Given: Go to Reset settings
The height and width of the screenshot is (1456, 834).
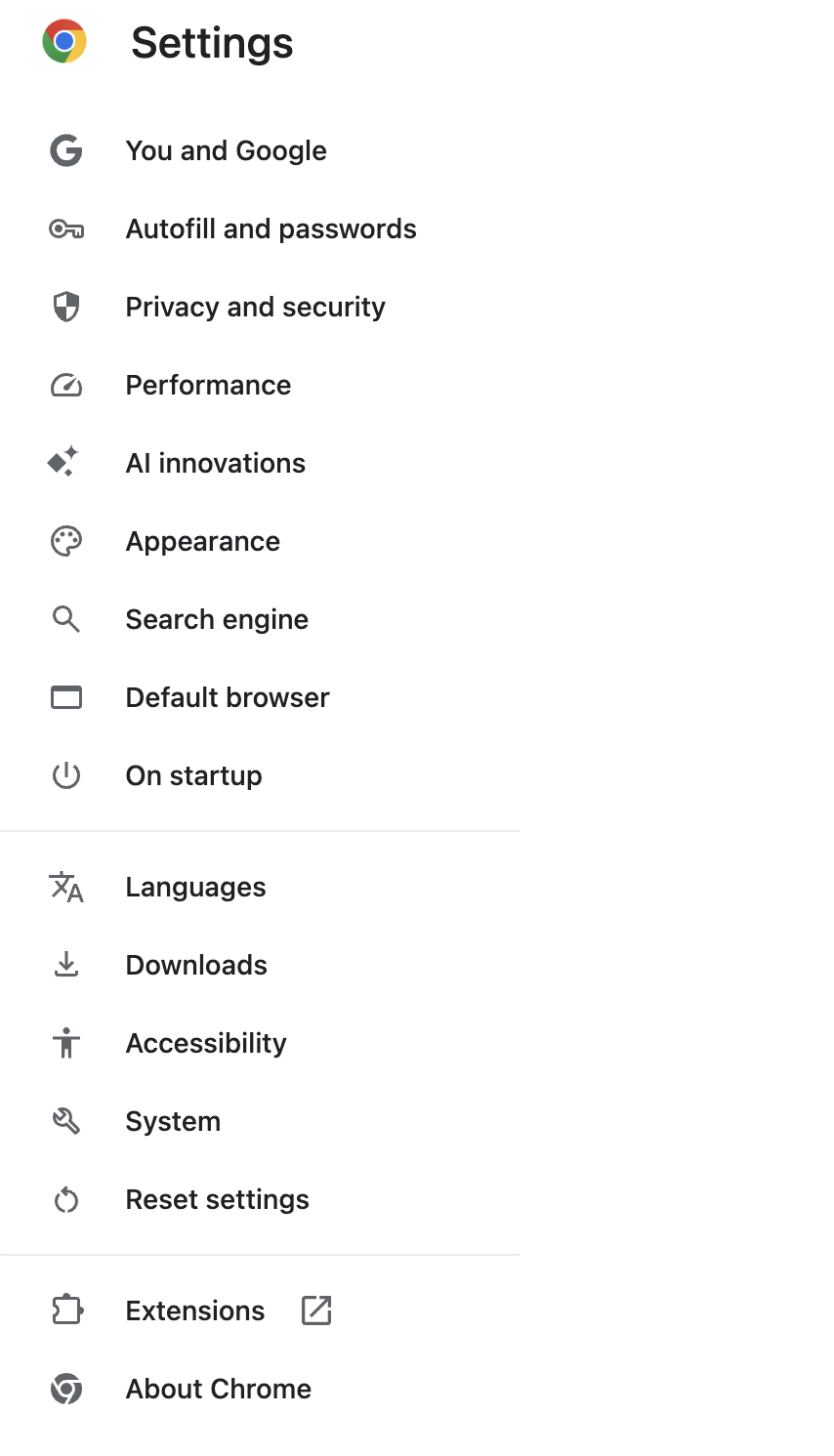Looking at the screenshot, I should [x=217, y=1199].
